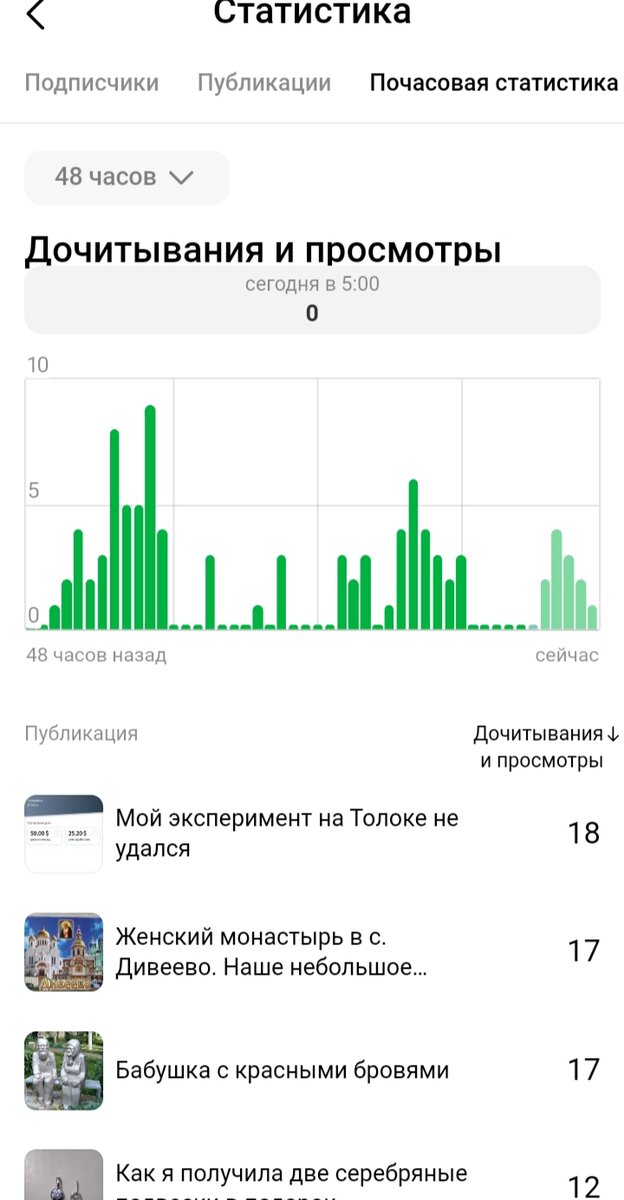This screenshot has width=624, height=1200.
Task: Switch to the Публикации tab
Action: pyautogui.click(x=264, y=83)
